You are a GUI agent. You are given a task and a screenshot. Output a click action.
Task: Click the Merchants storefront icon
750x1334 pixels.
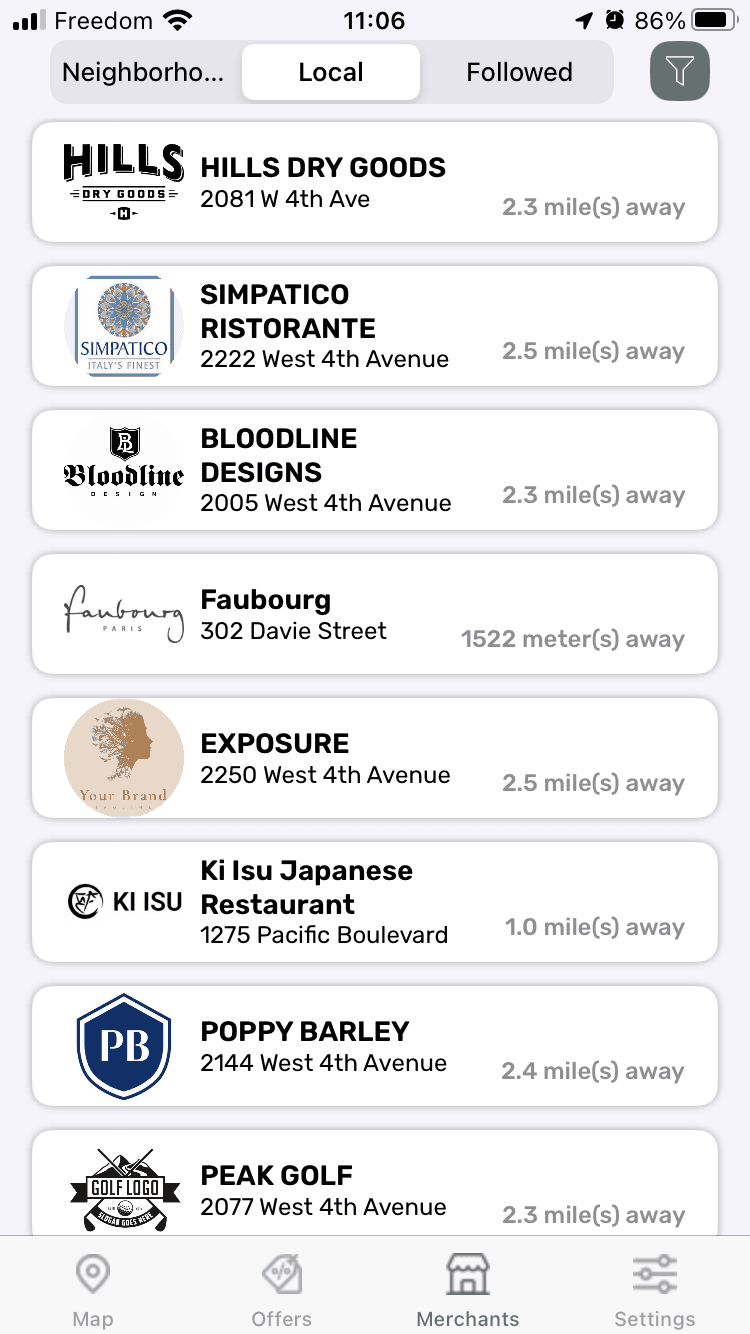pyautogui.click(x=467, y=1273)
